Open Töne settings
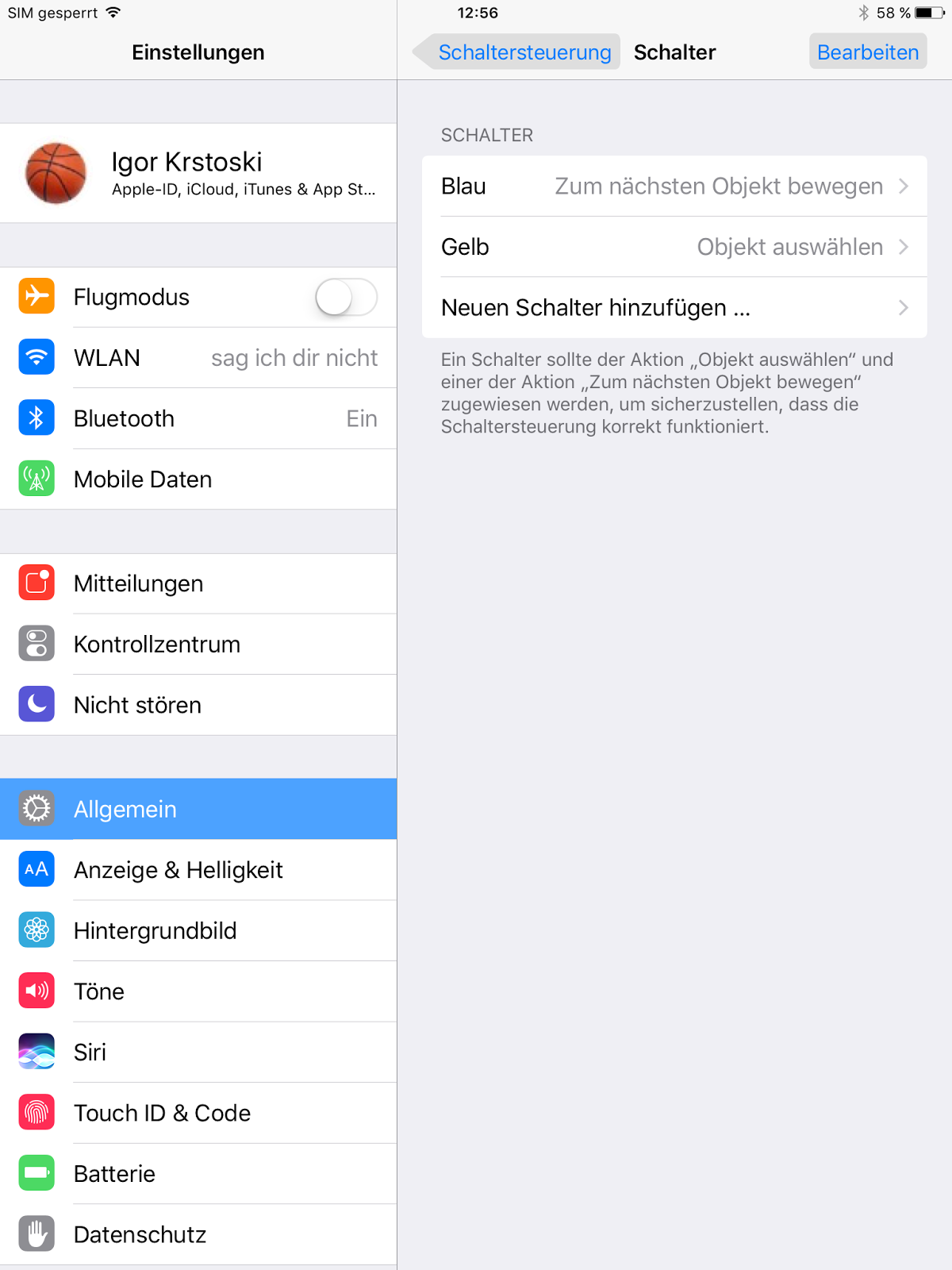The width and height of the screenshot is (952, 1270). click(198, 991)
